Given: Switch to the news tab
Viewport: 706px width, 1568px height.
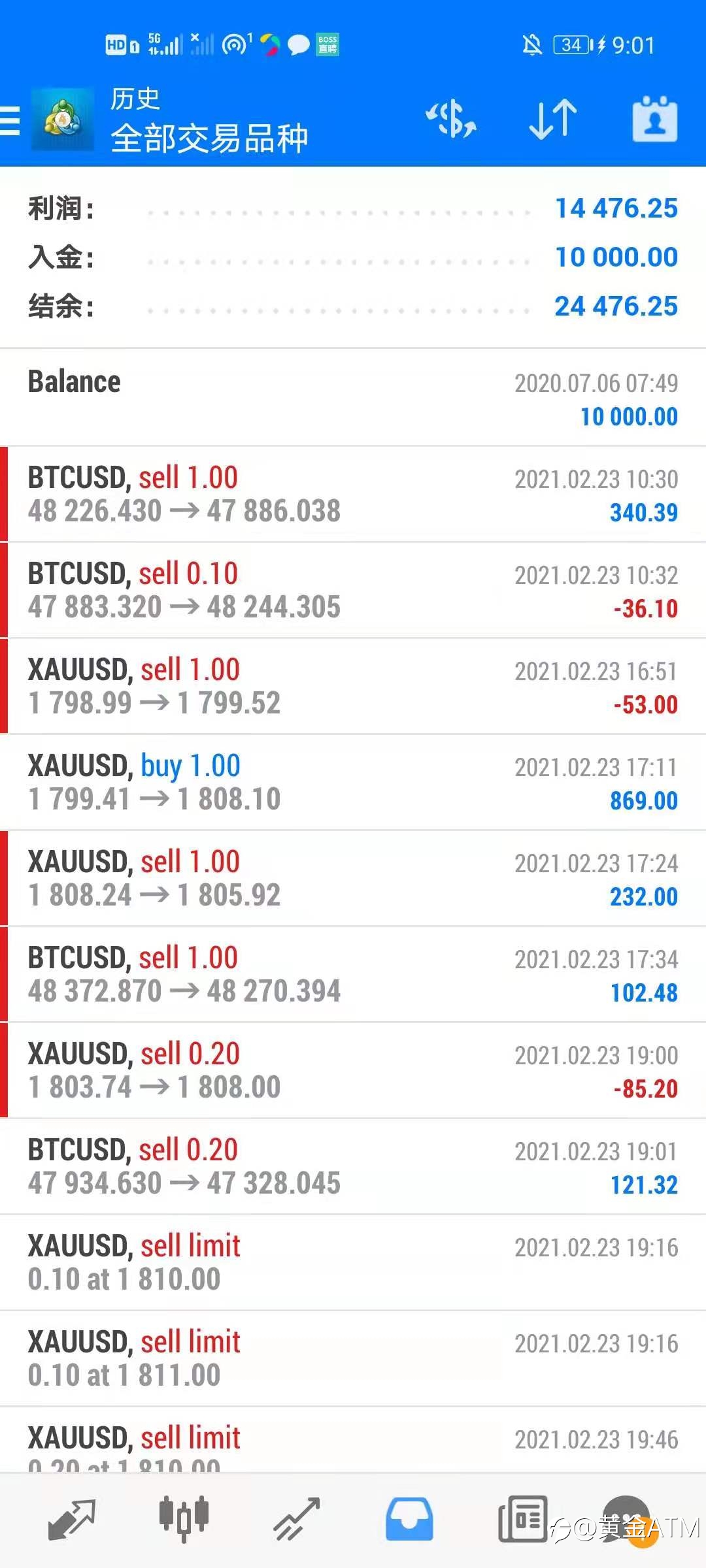Looking at the screenshot, I should pyautogui.click(x=522, y=1520).
